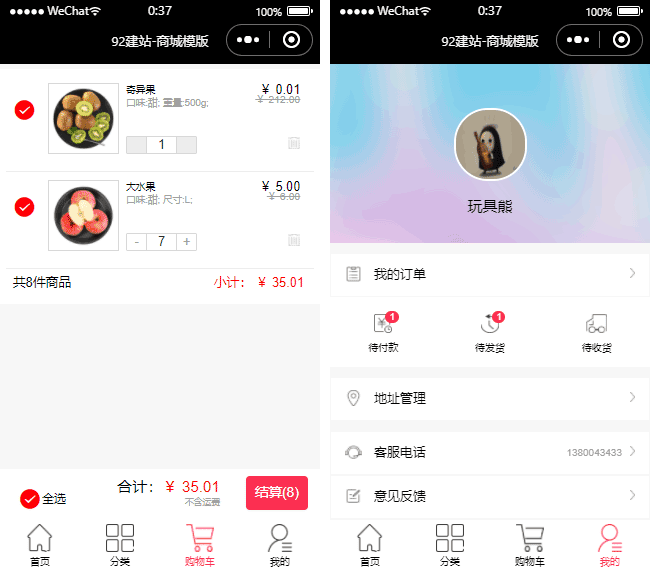Edit the 奇异果 quantity field
The height and width of the screenshot is (568, 650).
coord(161,145)
